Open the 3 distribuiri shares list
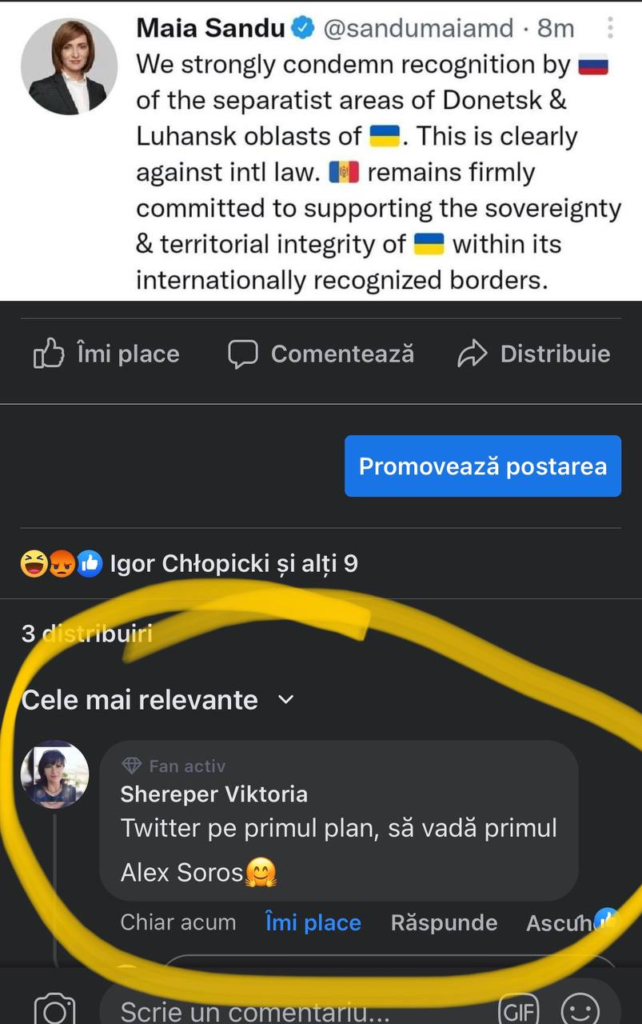The image size is (642, 1024). [87, 633]
